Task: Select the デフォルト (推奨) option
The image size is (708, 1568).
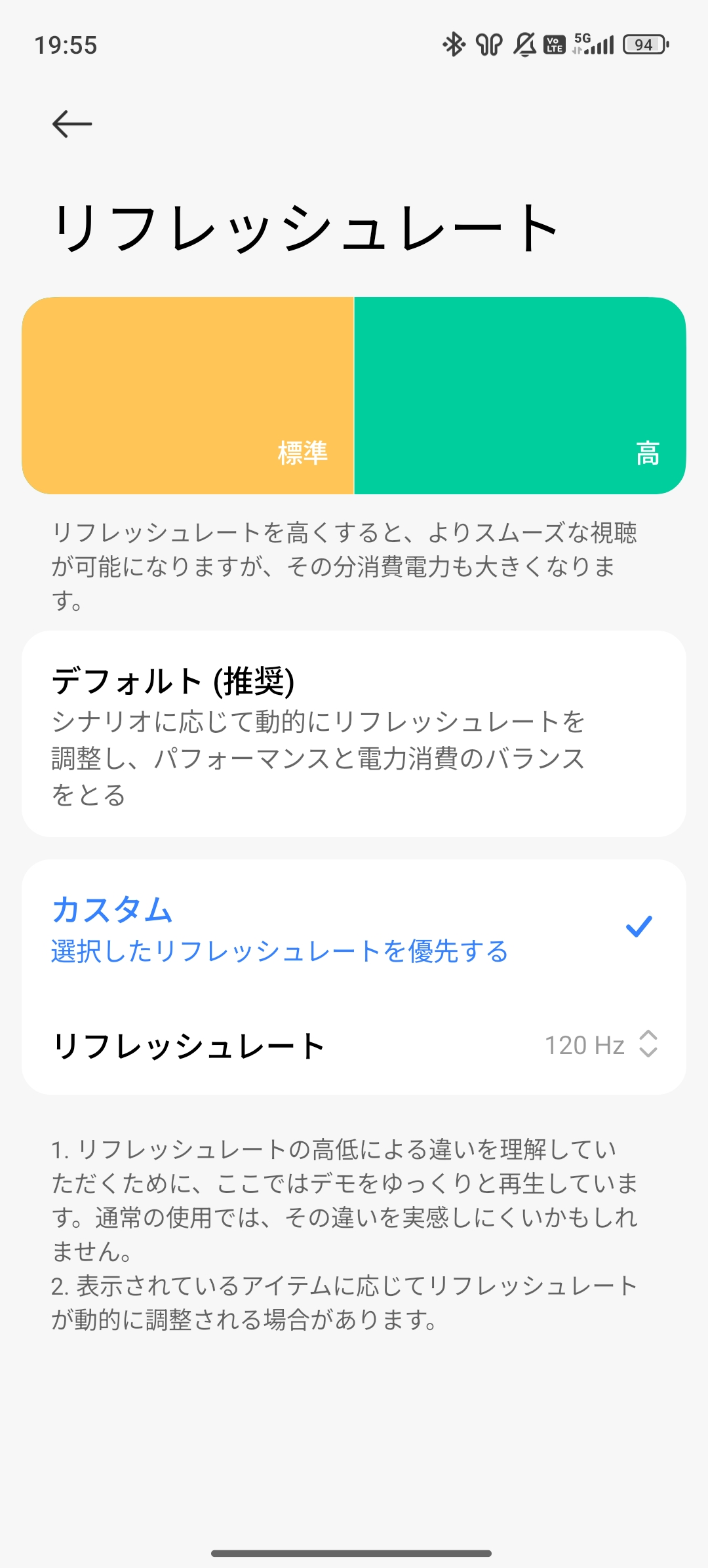Action: tap(354, 734)
